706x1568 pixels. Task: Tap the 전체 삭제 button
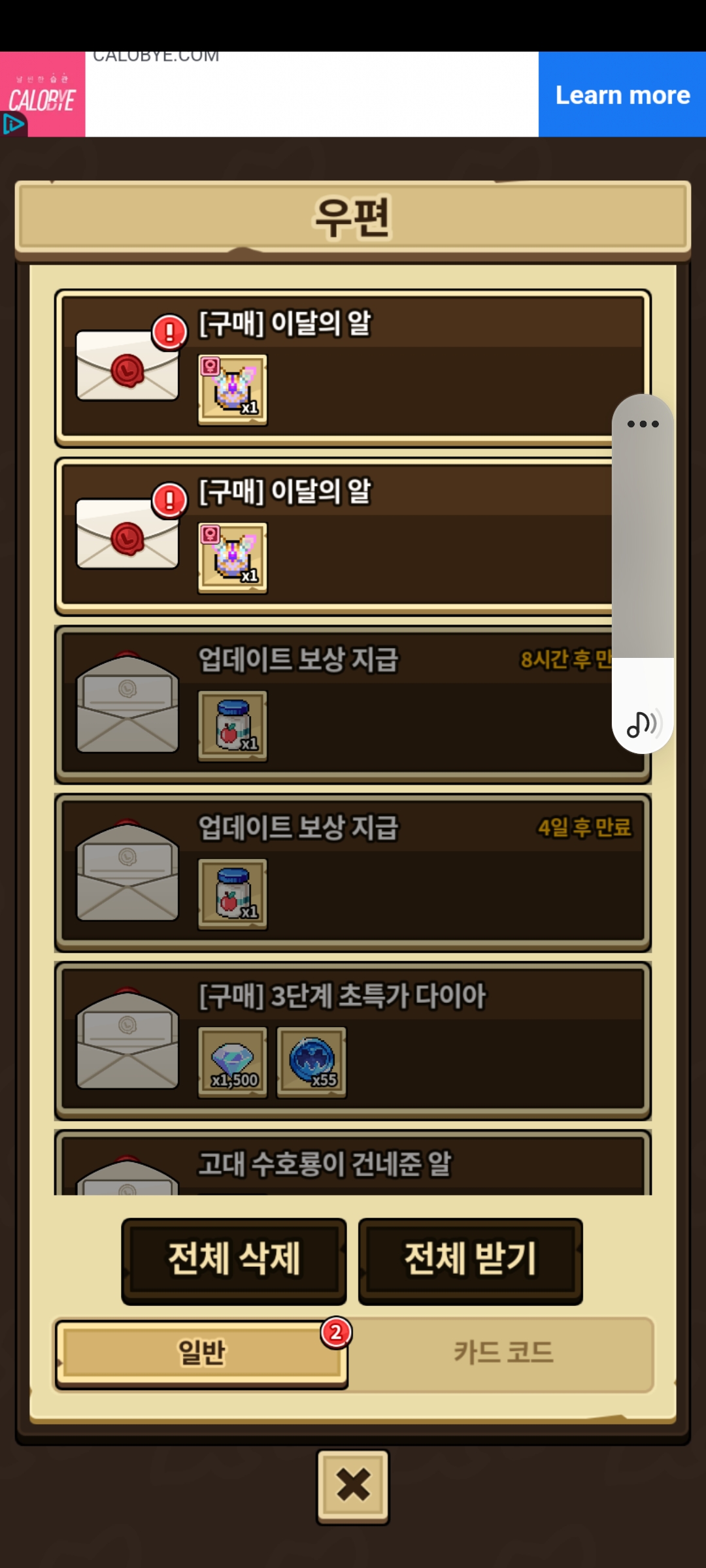234,1261
